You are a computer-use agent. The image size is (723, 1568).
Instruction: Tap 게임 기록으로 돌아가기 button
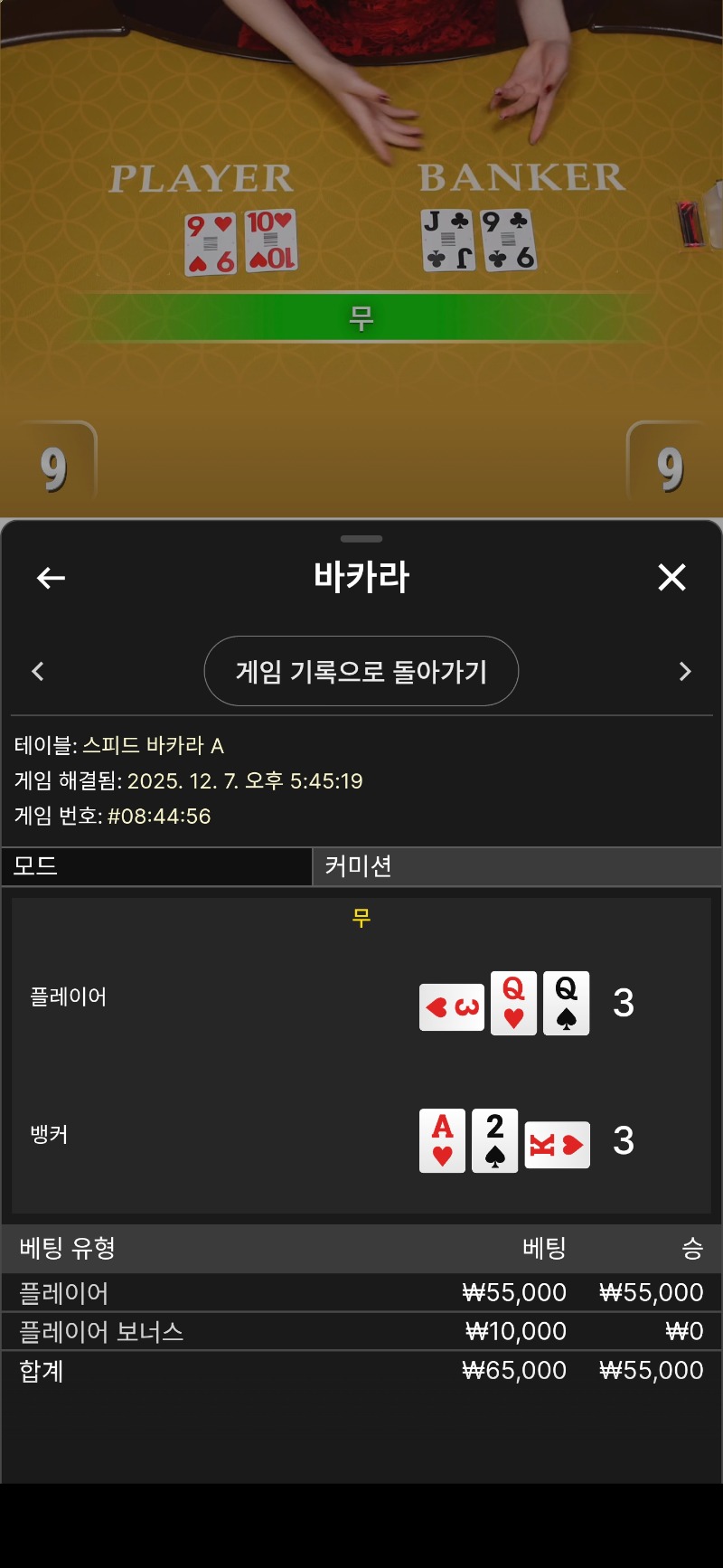(x=361, y=671)
